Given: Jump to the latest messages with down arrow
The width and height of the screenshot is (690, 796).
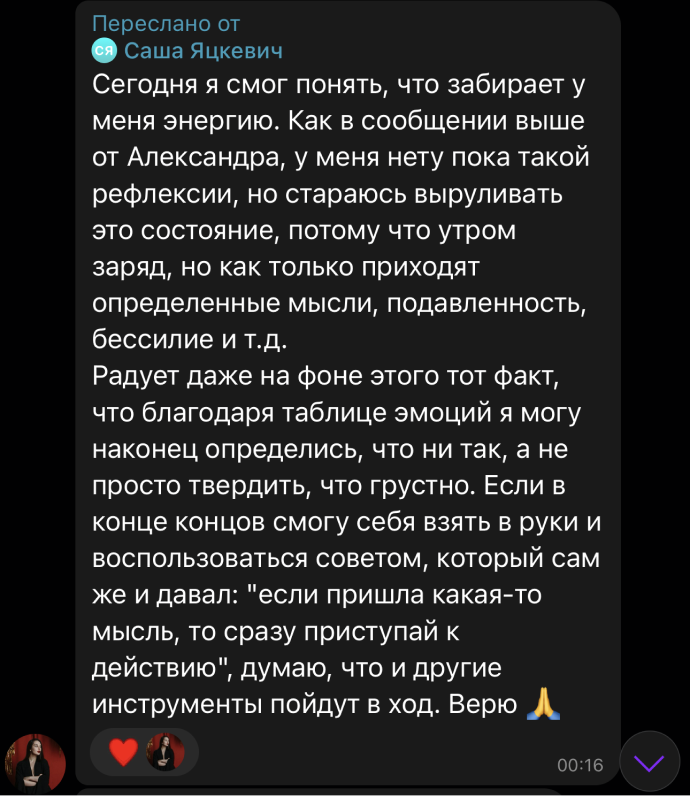Looking at the screenshot, I should 649,763.
